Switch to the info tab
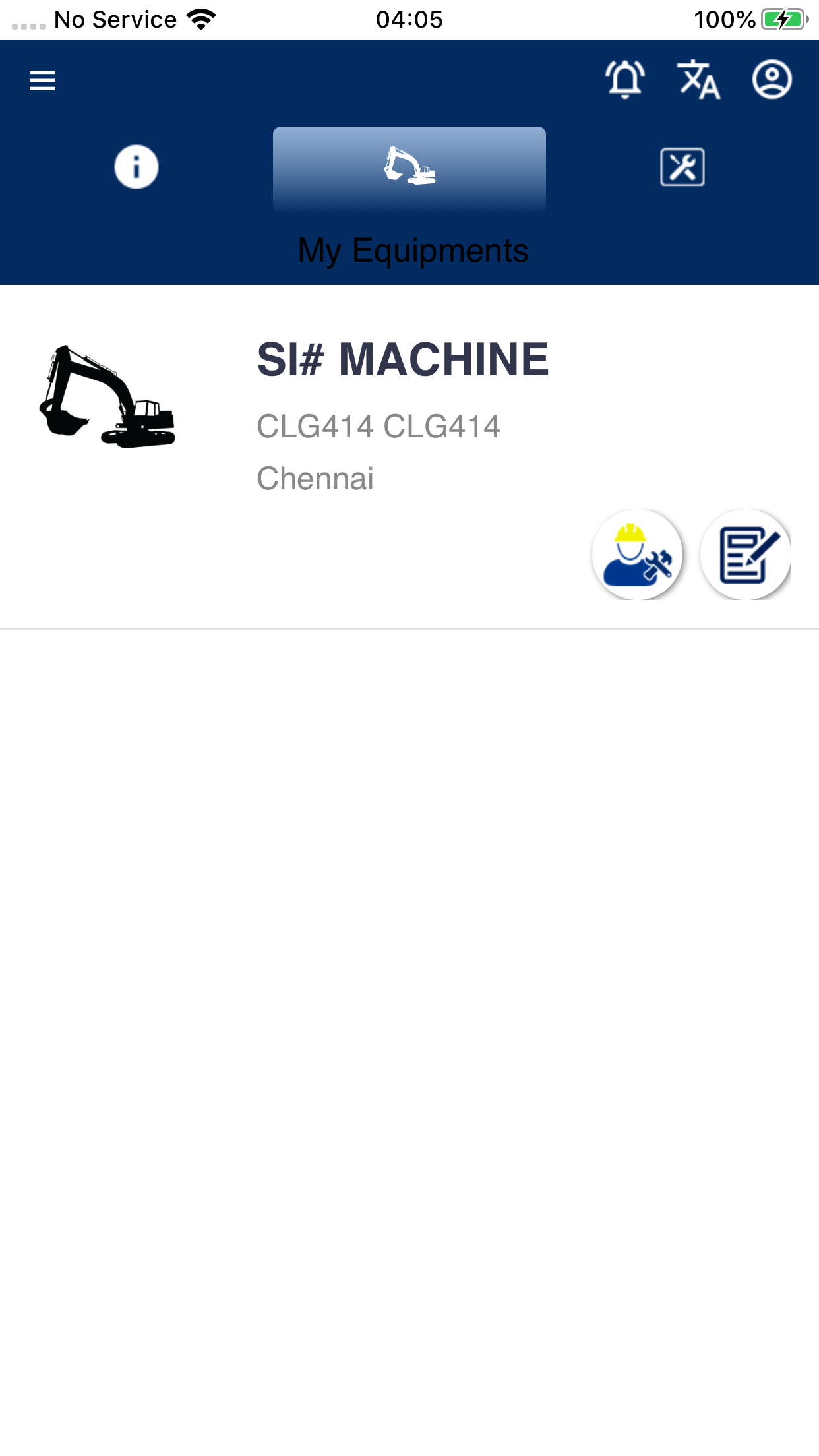Image resolution: width=819 pixels, height=1456 pixels. 136,167
